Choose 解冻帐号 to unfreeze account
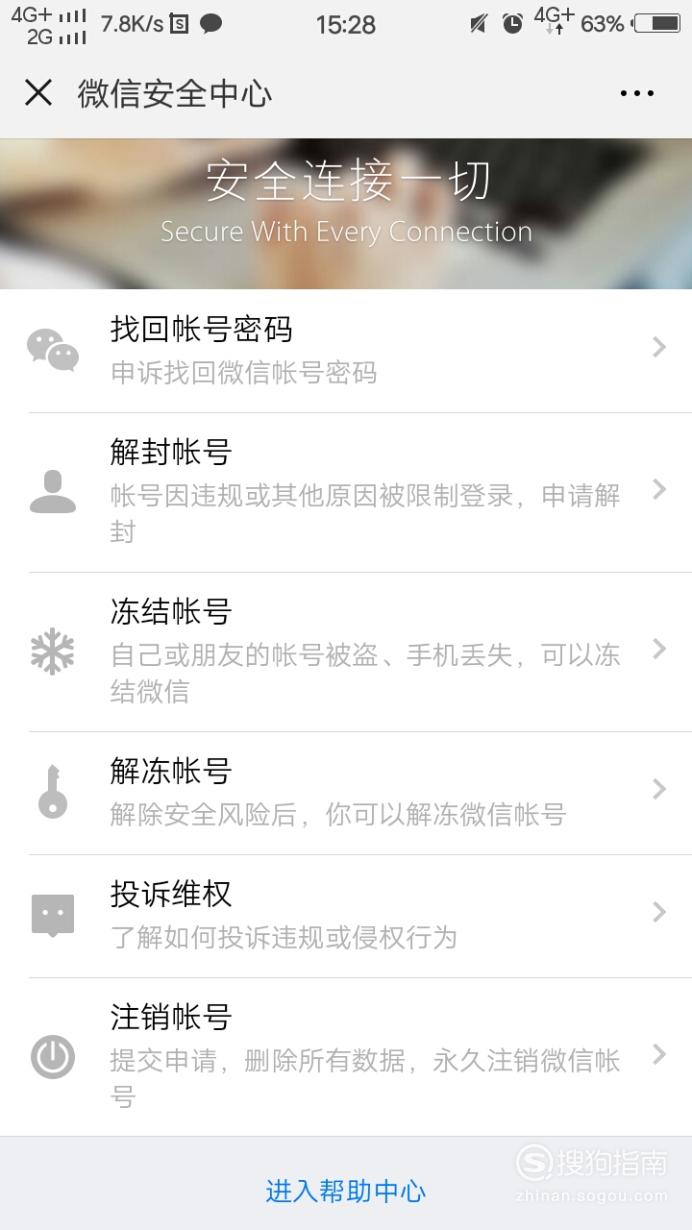 (346, 793)
